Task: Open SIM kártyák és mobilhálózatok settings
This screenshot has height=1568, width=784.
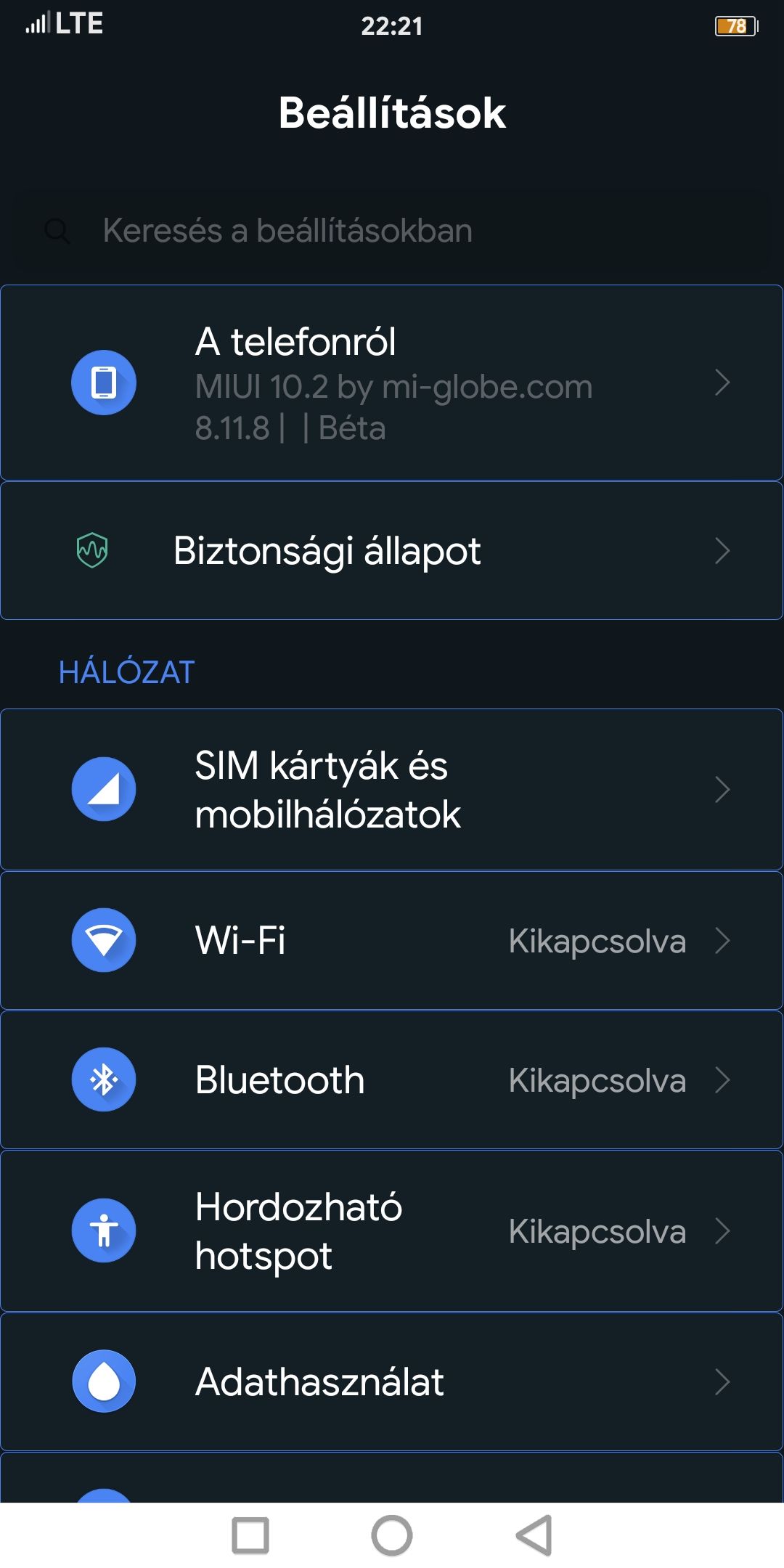Action: 392,789
